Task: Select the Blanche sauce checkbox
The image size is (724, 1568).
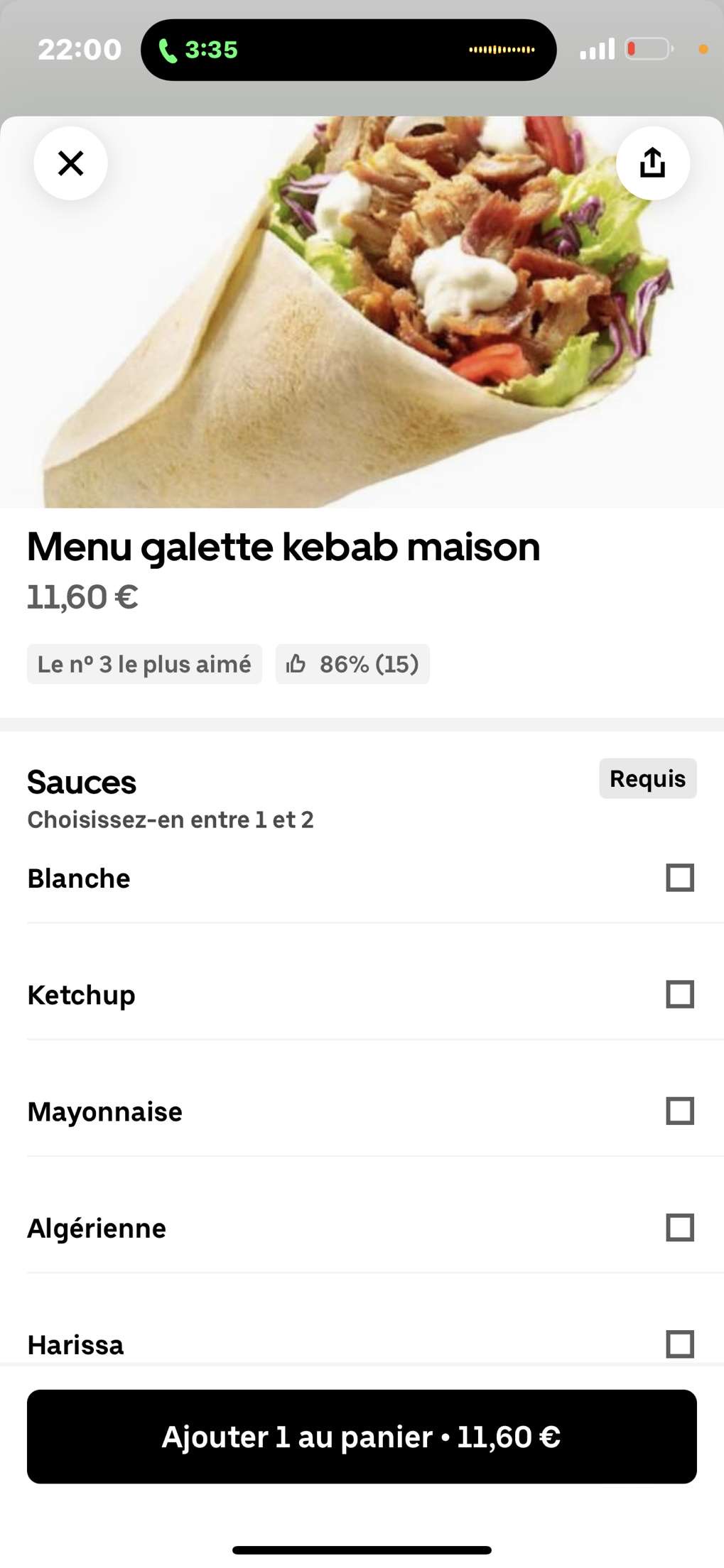Action: click(679, 878)
